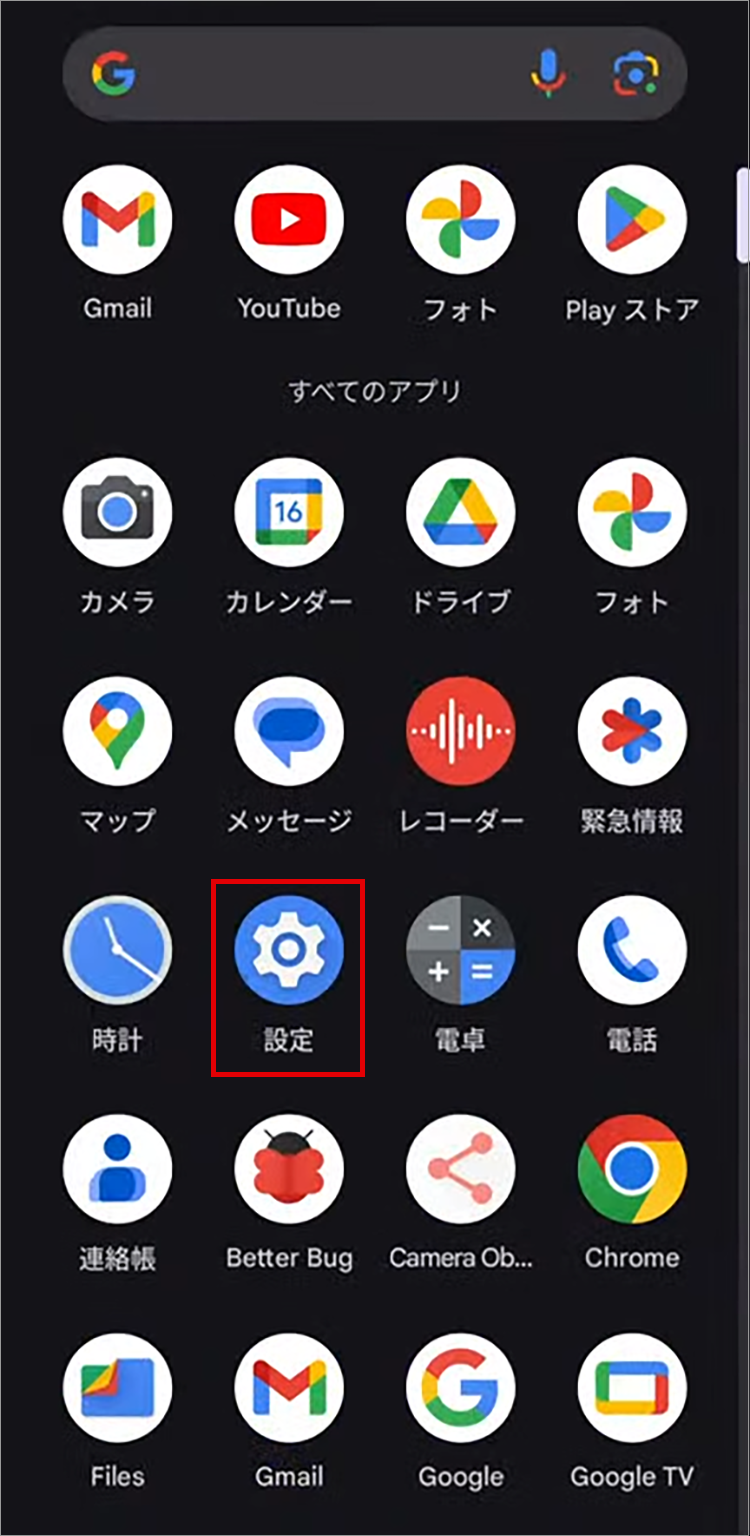Open the Better Bug app
The width and height of the screenshot is (750, 1536).
point(289,1169)
